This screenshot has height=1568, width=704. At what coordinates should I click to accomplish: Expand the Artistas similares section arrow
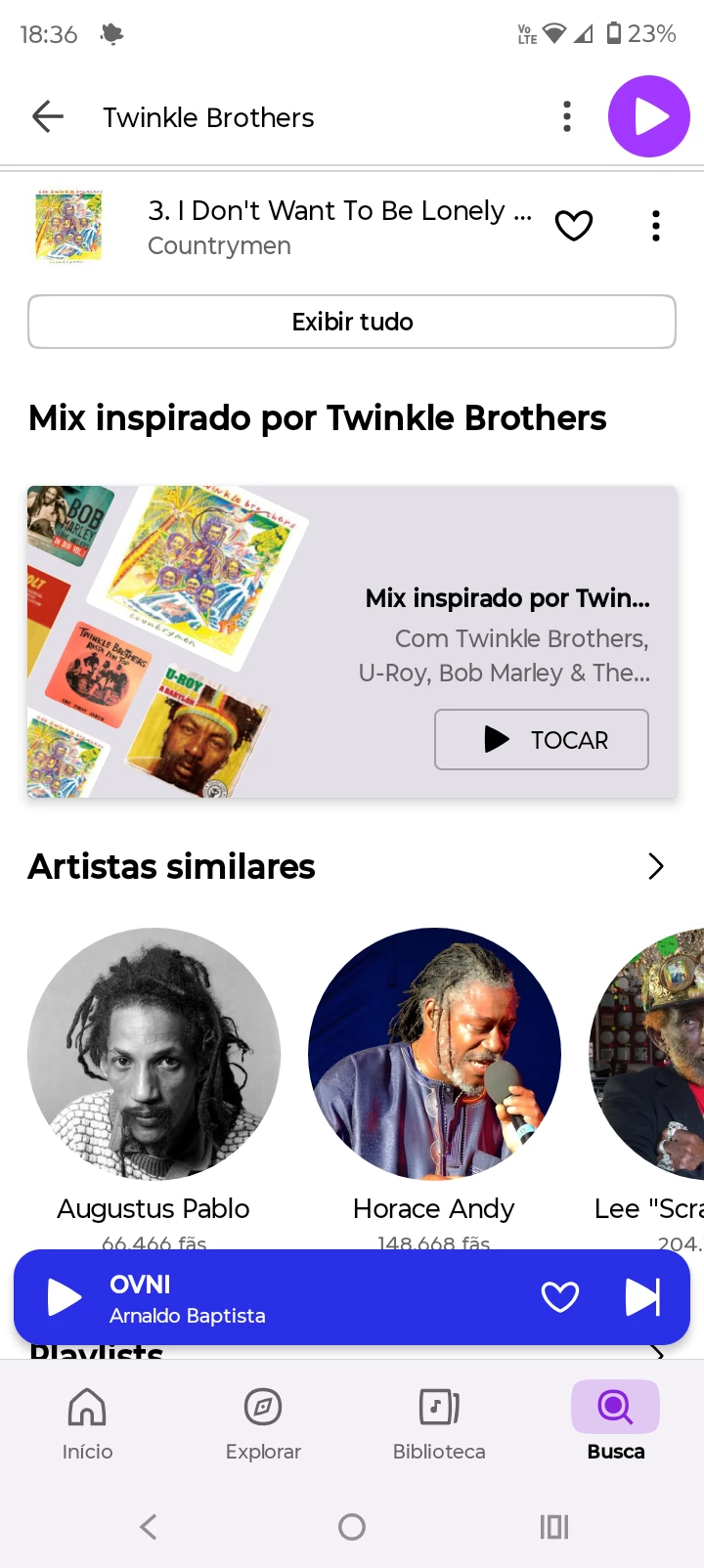pos(656,866)
